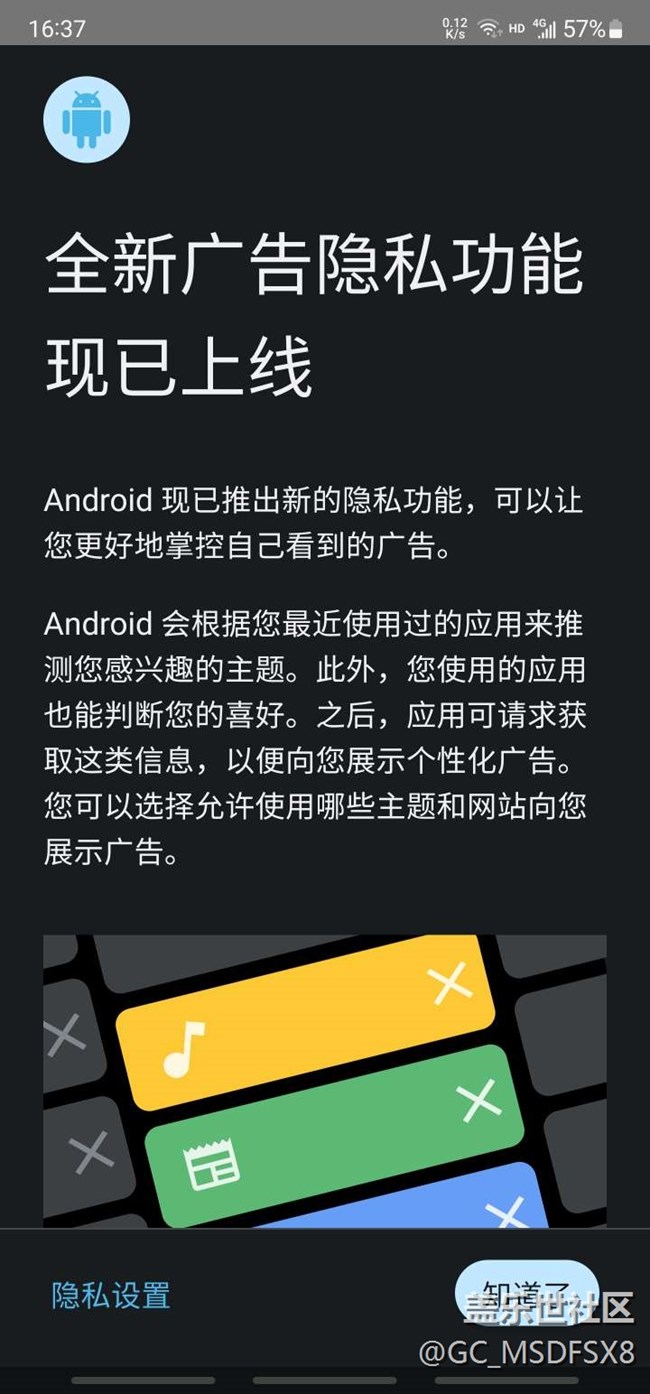Tap the 知道了 confirmation button

(526, 1293)
